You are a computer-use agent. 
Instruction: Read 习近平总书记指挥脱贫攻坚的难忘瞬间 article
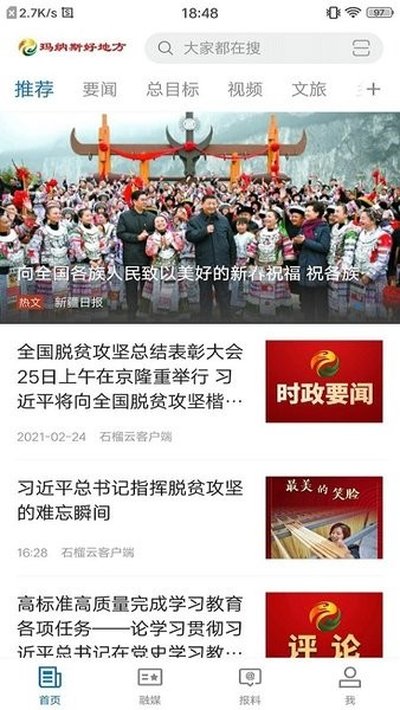(x=200, y=517)
